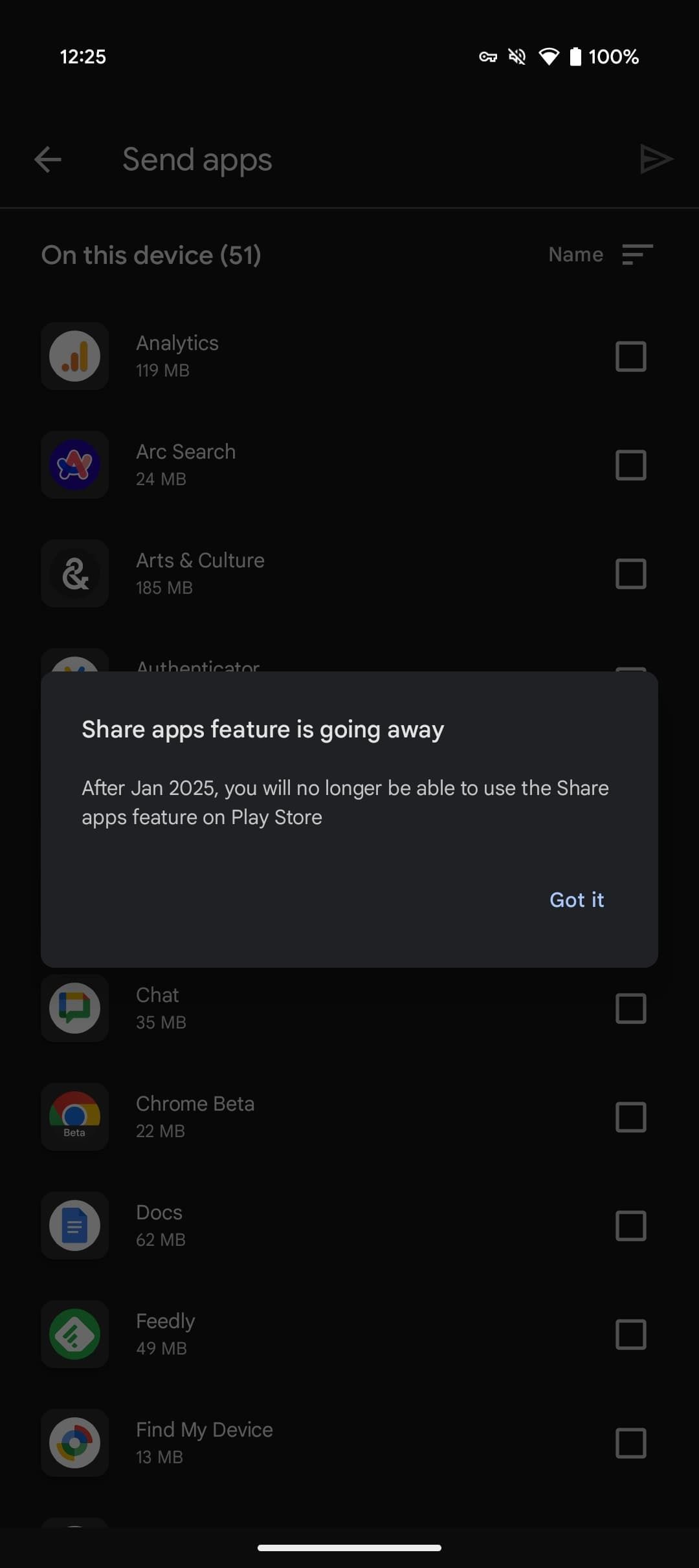This screenshot has width=699, height=1568.
Task: Tap the sort order icon beside Name
Action: [x=636, y=254]
